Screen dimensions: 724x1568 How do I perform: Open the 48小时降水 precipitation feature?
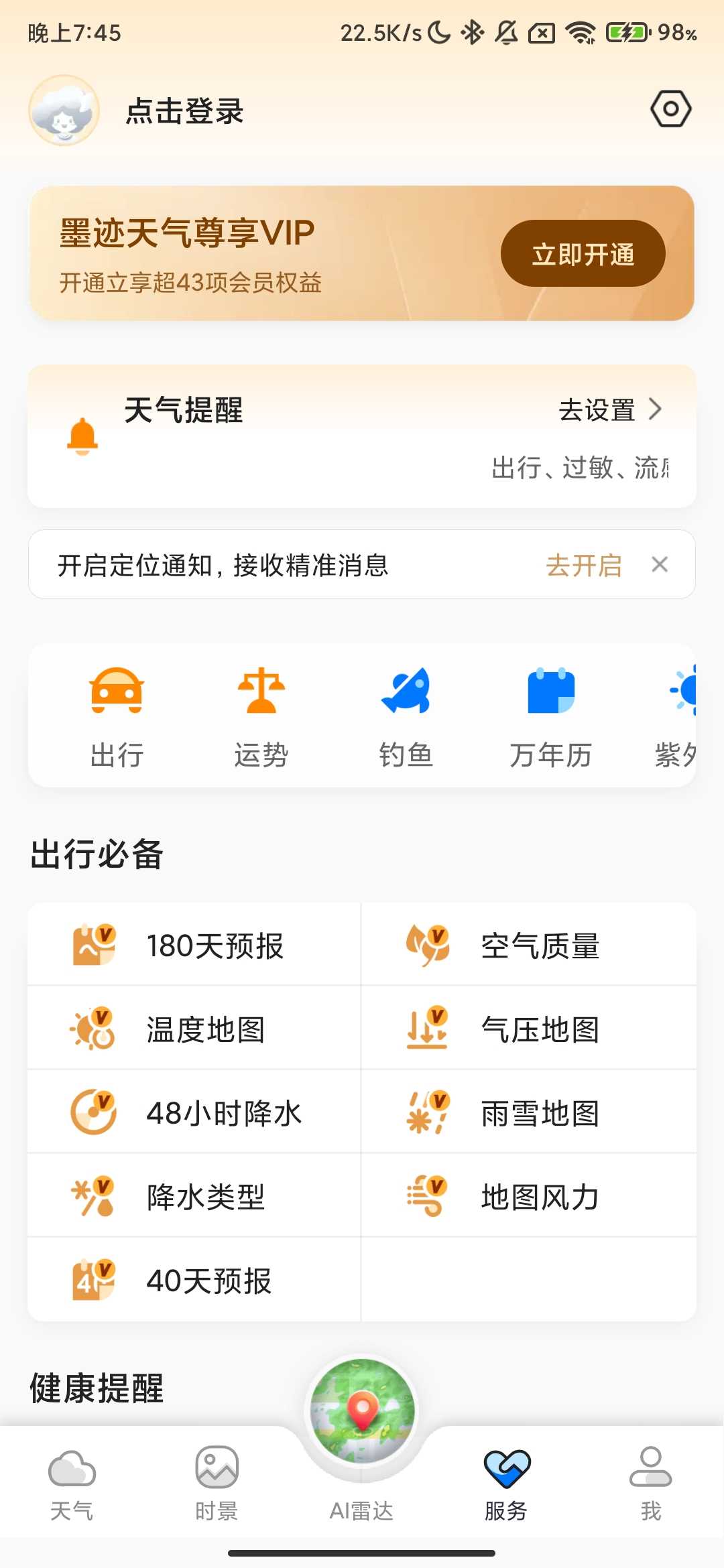194,1112
